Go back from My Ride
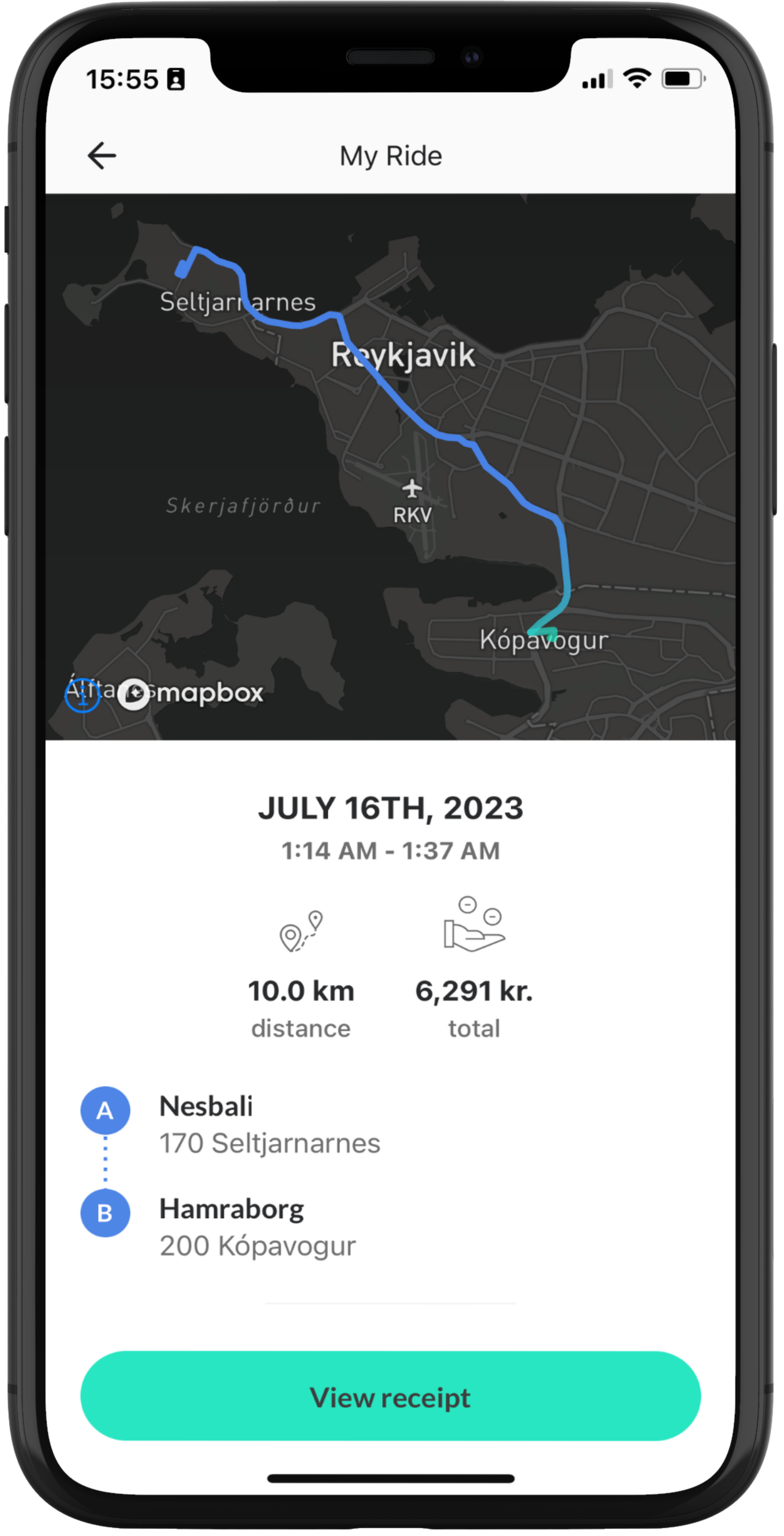 pos(101,156)
